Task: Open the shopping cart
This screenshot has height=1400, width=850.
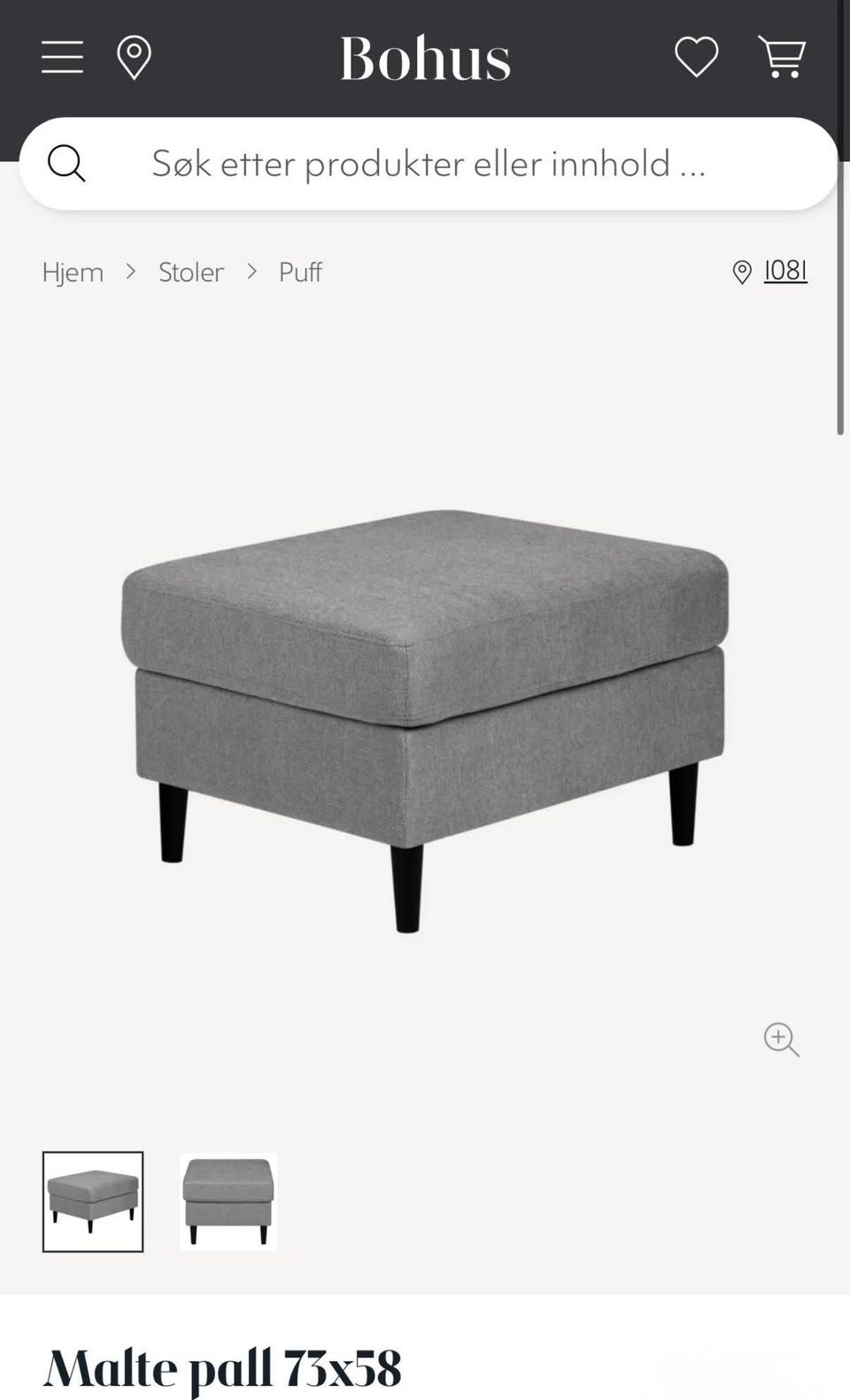Action: (x=783, y=57)
